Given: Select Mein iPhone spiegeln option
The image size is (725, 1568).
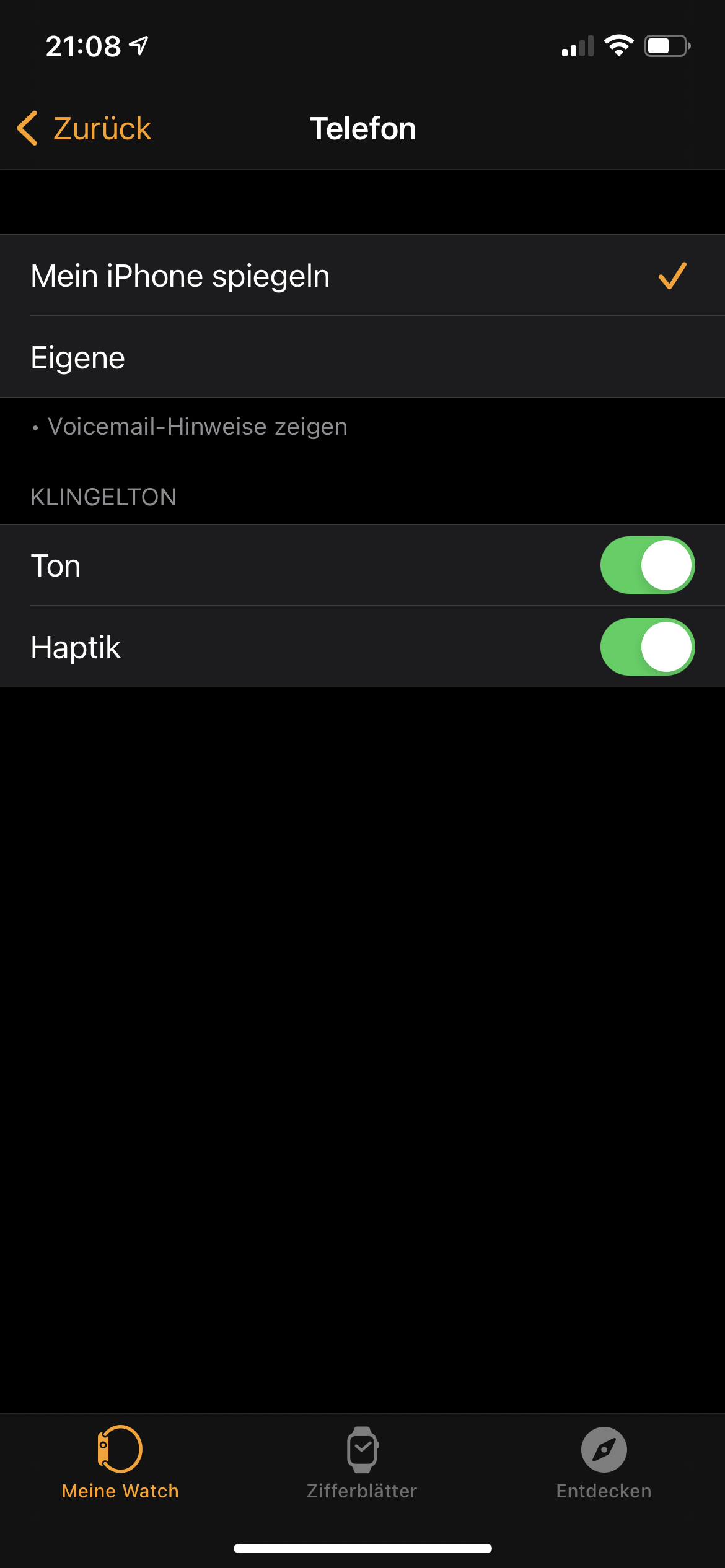Looking at the screenshot, I should click(362, 276).
